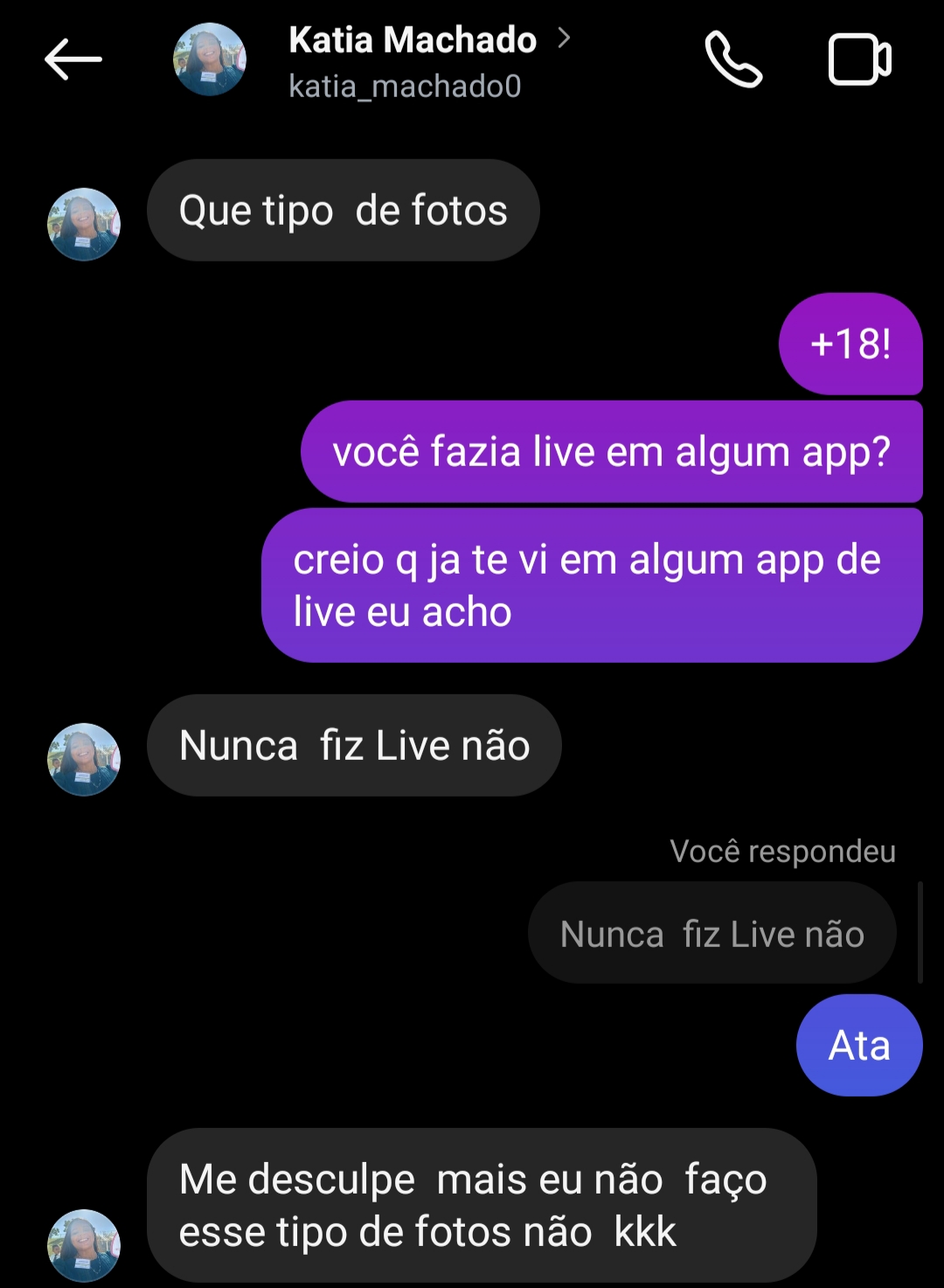Go back using the header arrow
This screenshot has height=1288, width=944.
point(73,59)
